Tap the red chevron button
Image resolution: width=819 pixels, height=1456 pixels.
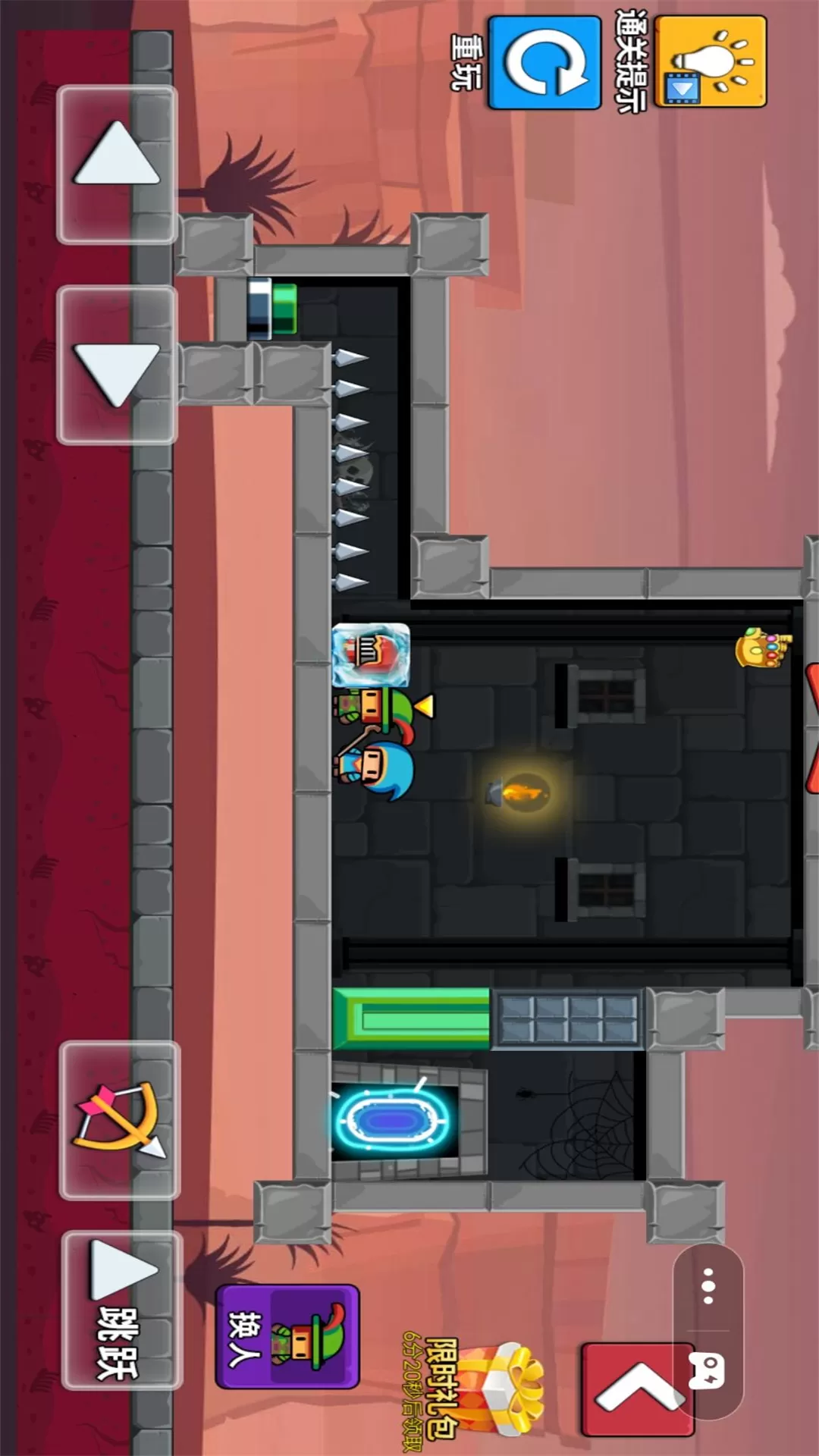(x=635, y=1389)
